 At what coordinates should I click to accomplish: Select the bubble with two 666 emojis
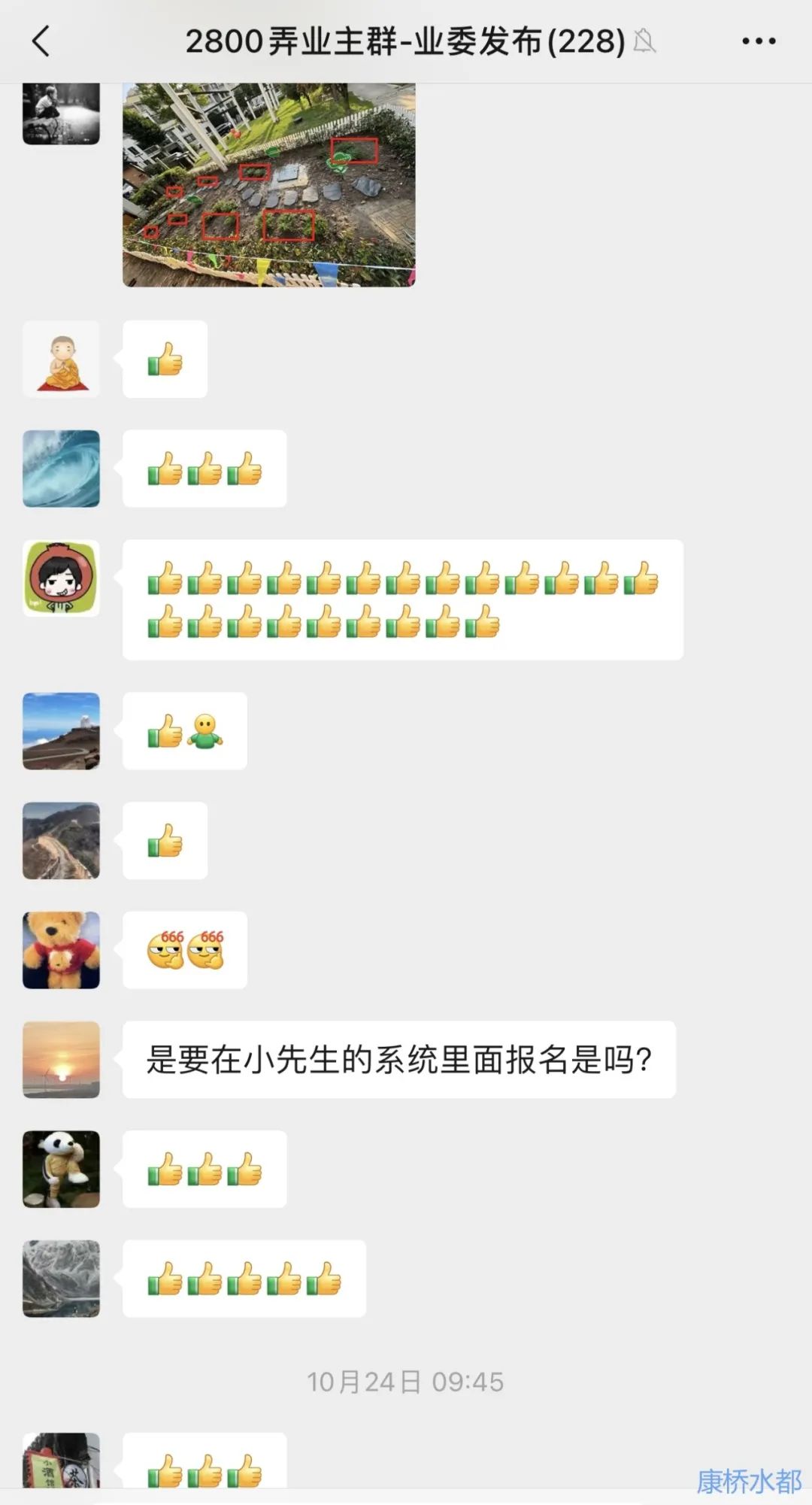[x=185, y=949]
